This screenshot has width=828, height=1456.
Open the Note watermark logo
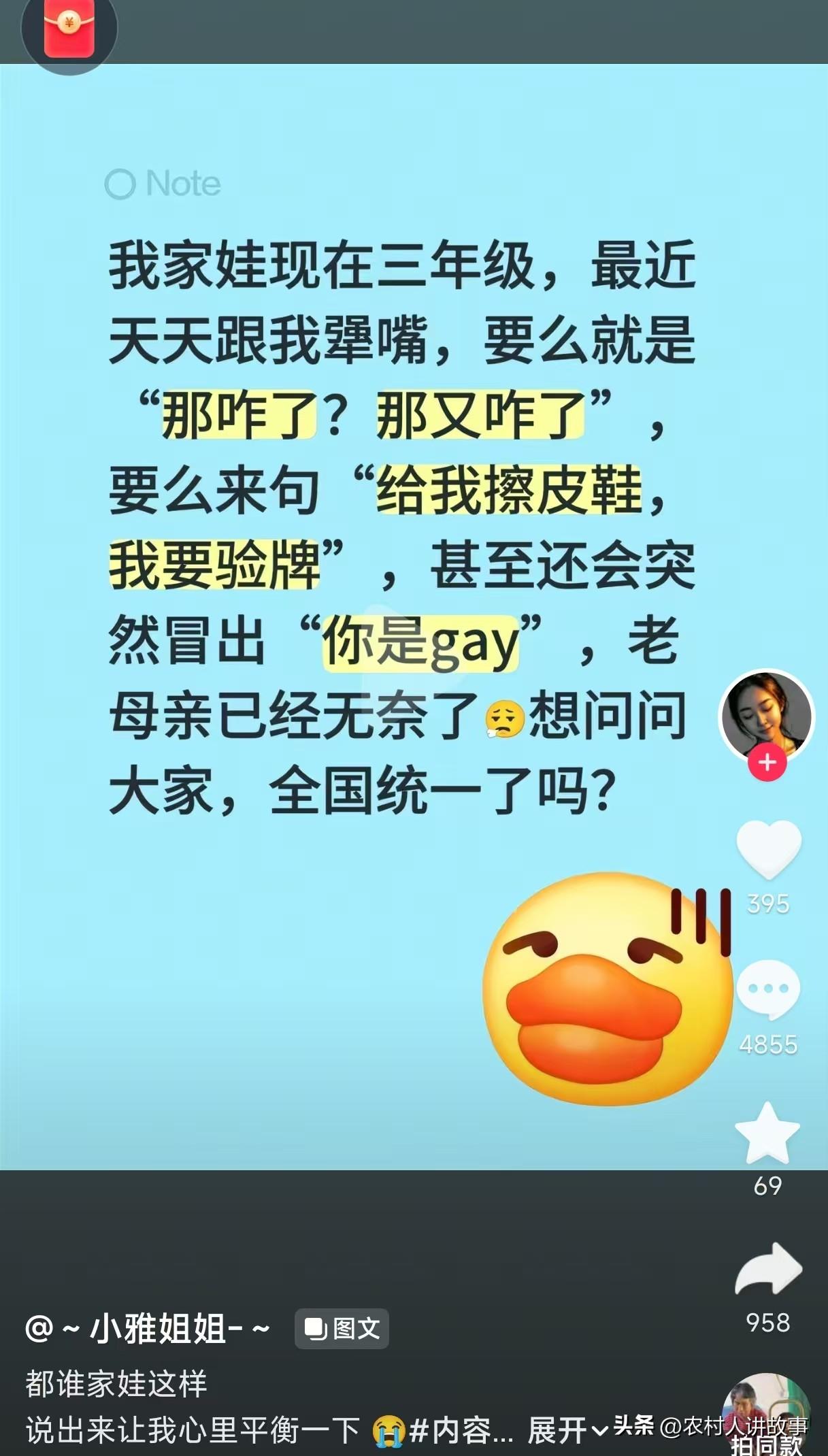click(x=163, y=183)
